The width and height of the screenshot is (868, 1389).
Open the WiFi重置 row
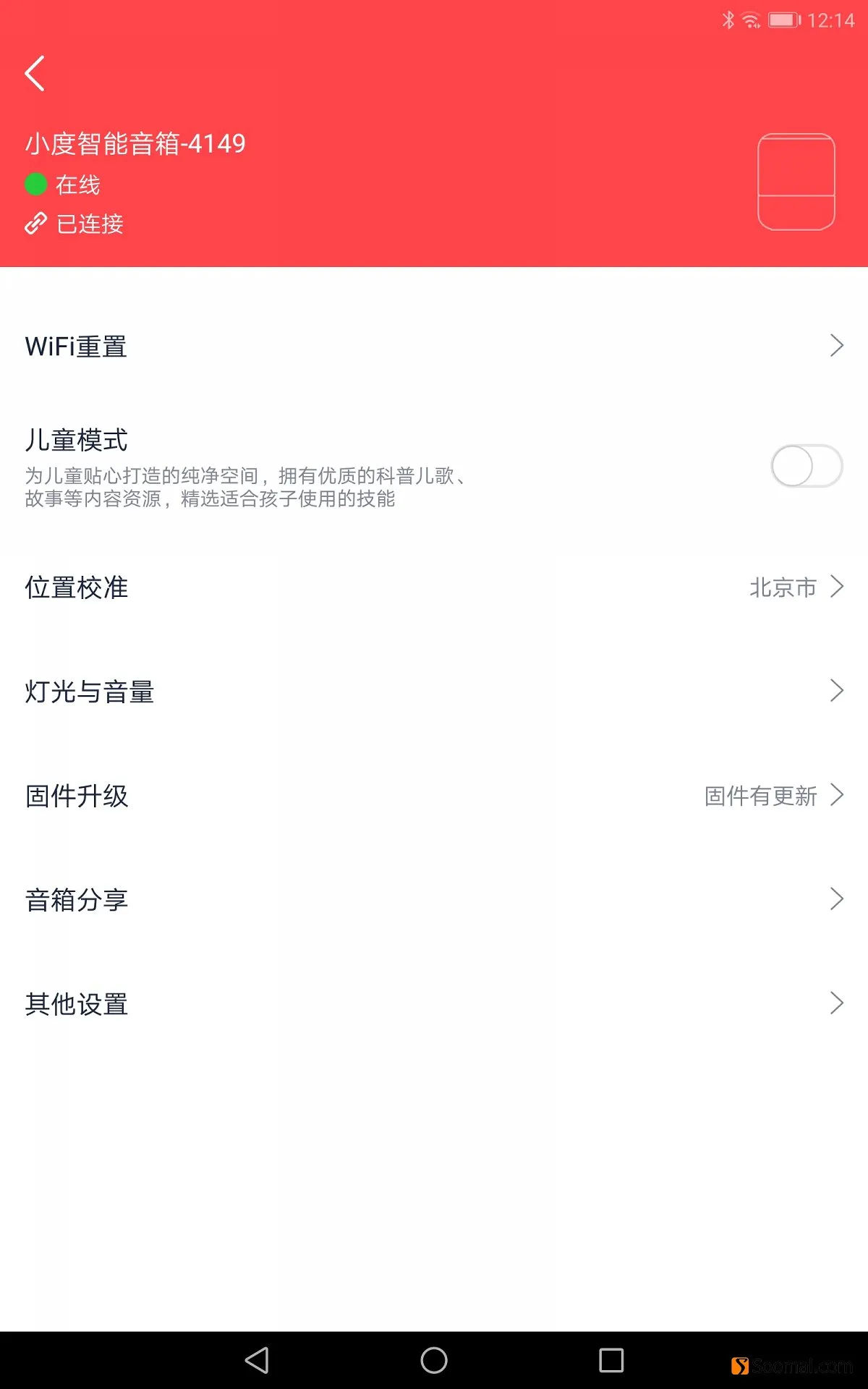coord(434,346)
